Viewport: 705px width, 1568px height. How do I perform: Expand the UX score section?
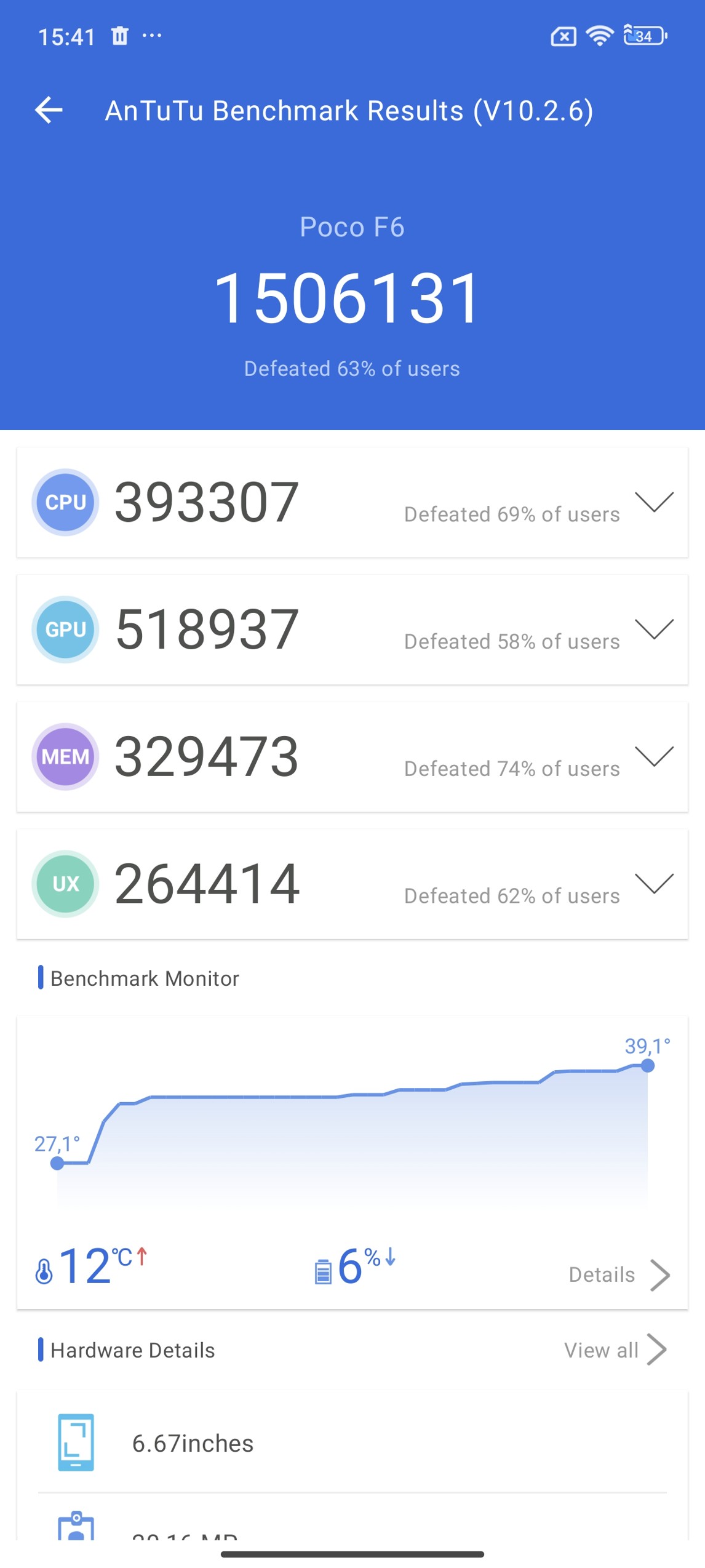point(654,884)
